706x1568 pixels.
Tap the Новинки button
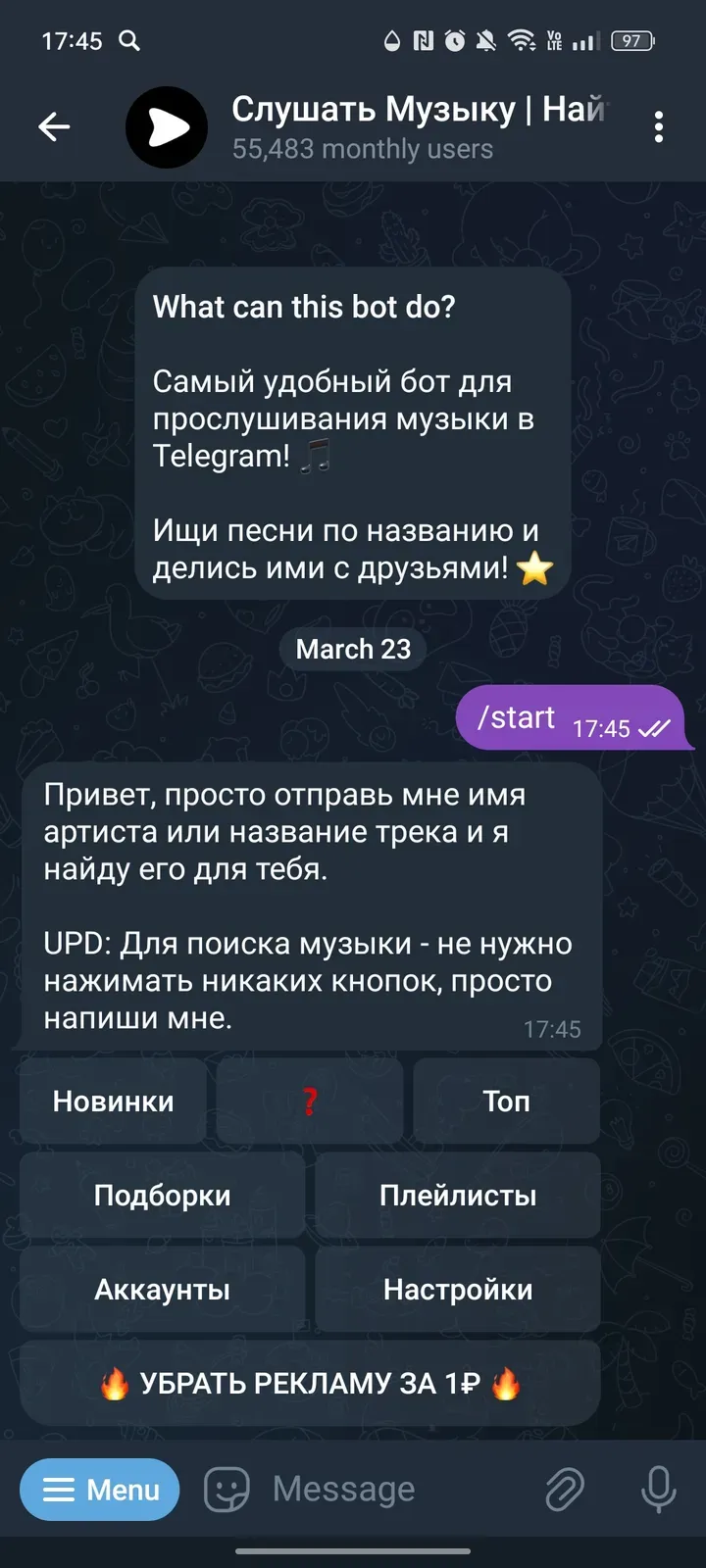tap(113, 1101)
